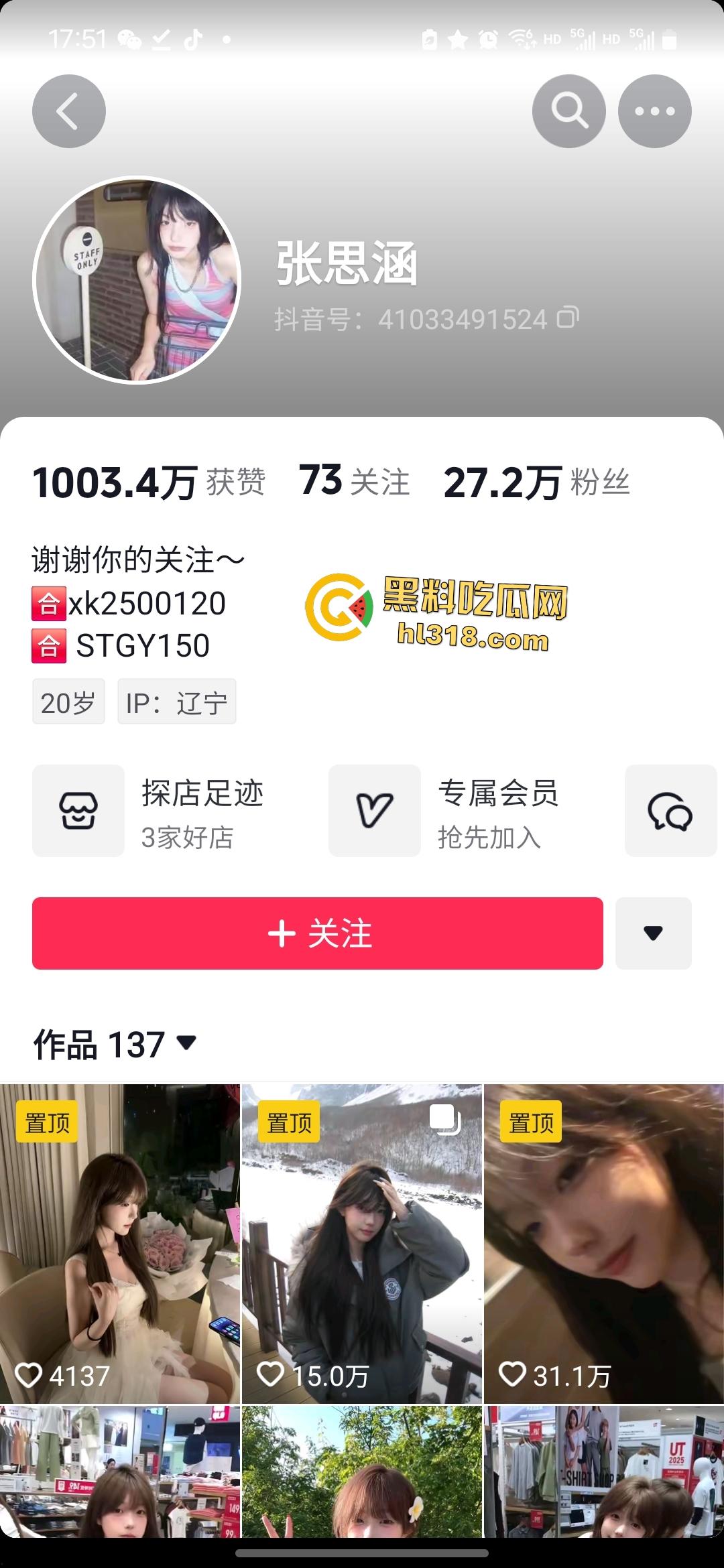
Task: Open the search icon
Action: coord(568,111)
